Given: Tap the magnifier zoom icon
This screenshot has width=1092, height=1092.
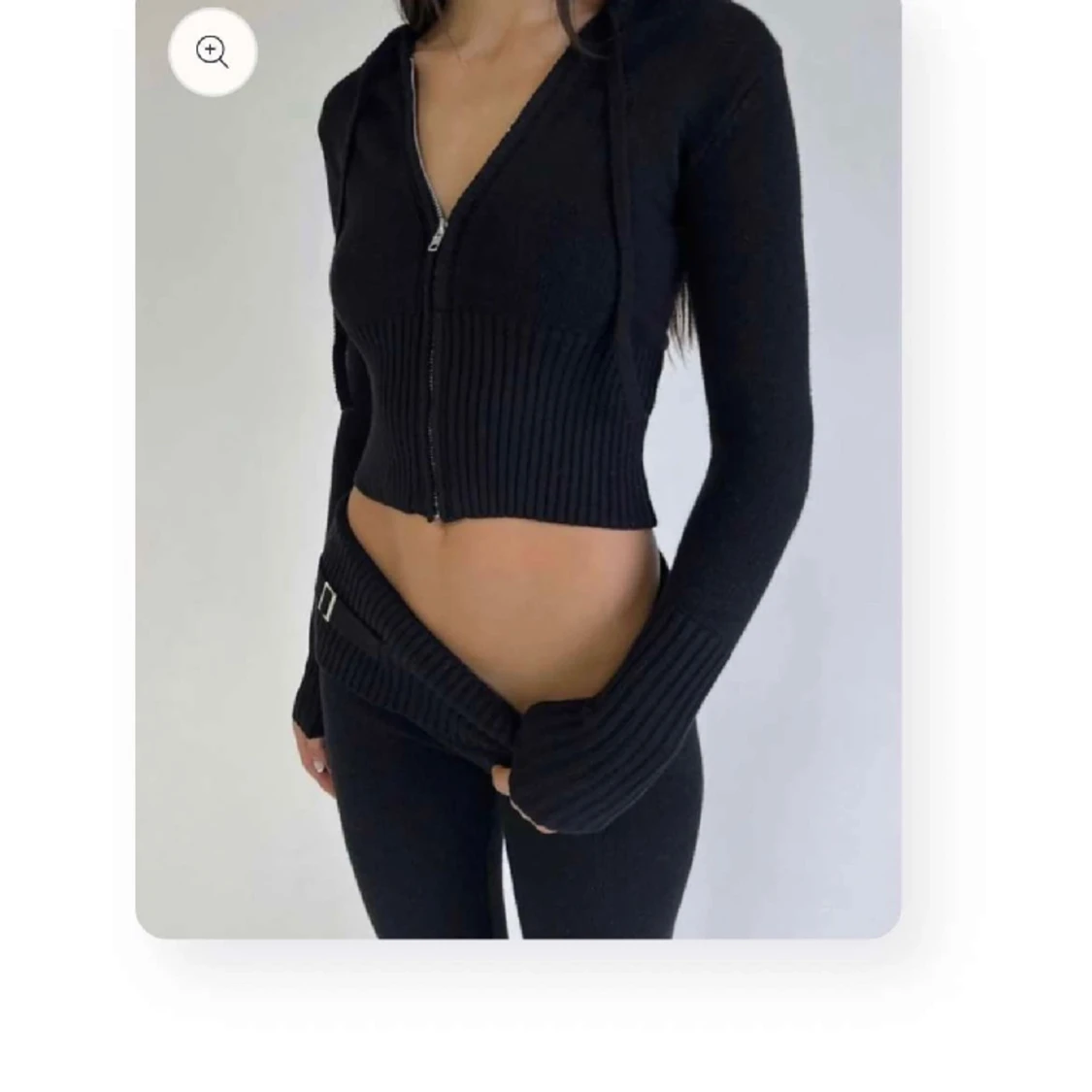Looking at the screenshot, I should [212, 51].
